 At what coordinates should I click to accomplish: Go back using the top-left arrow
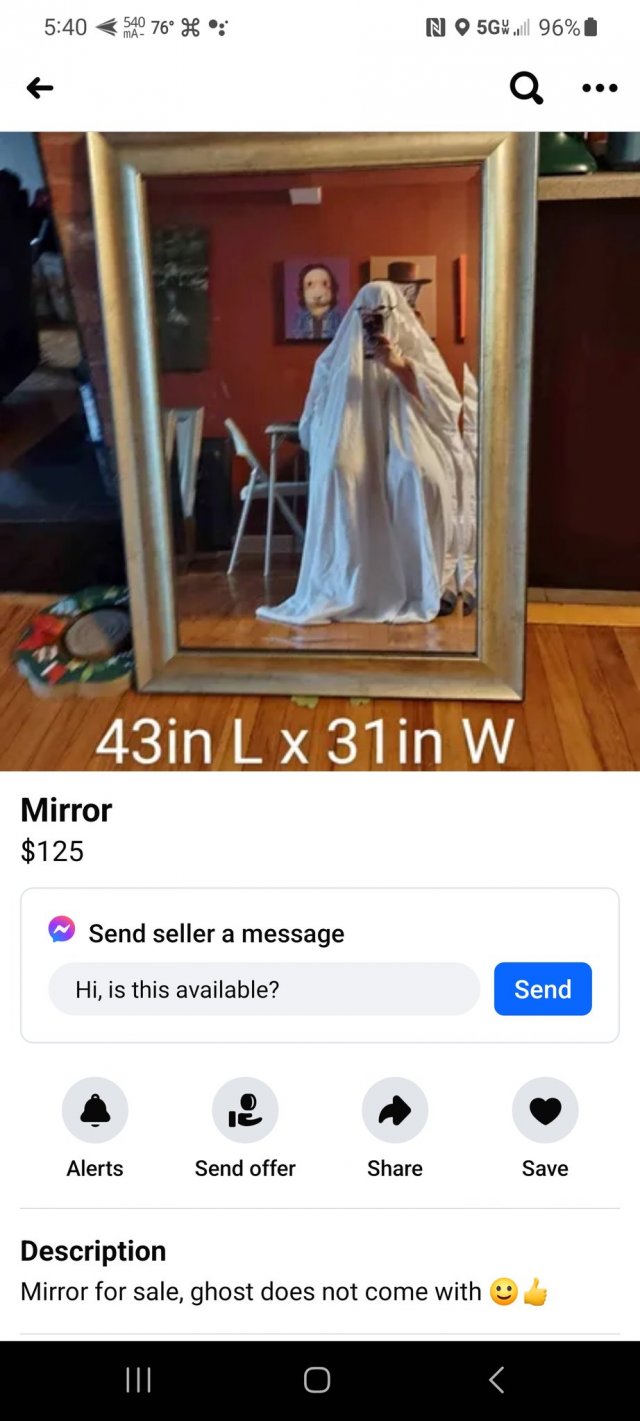click(40, 89)
